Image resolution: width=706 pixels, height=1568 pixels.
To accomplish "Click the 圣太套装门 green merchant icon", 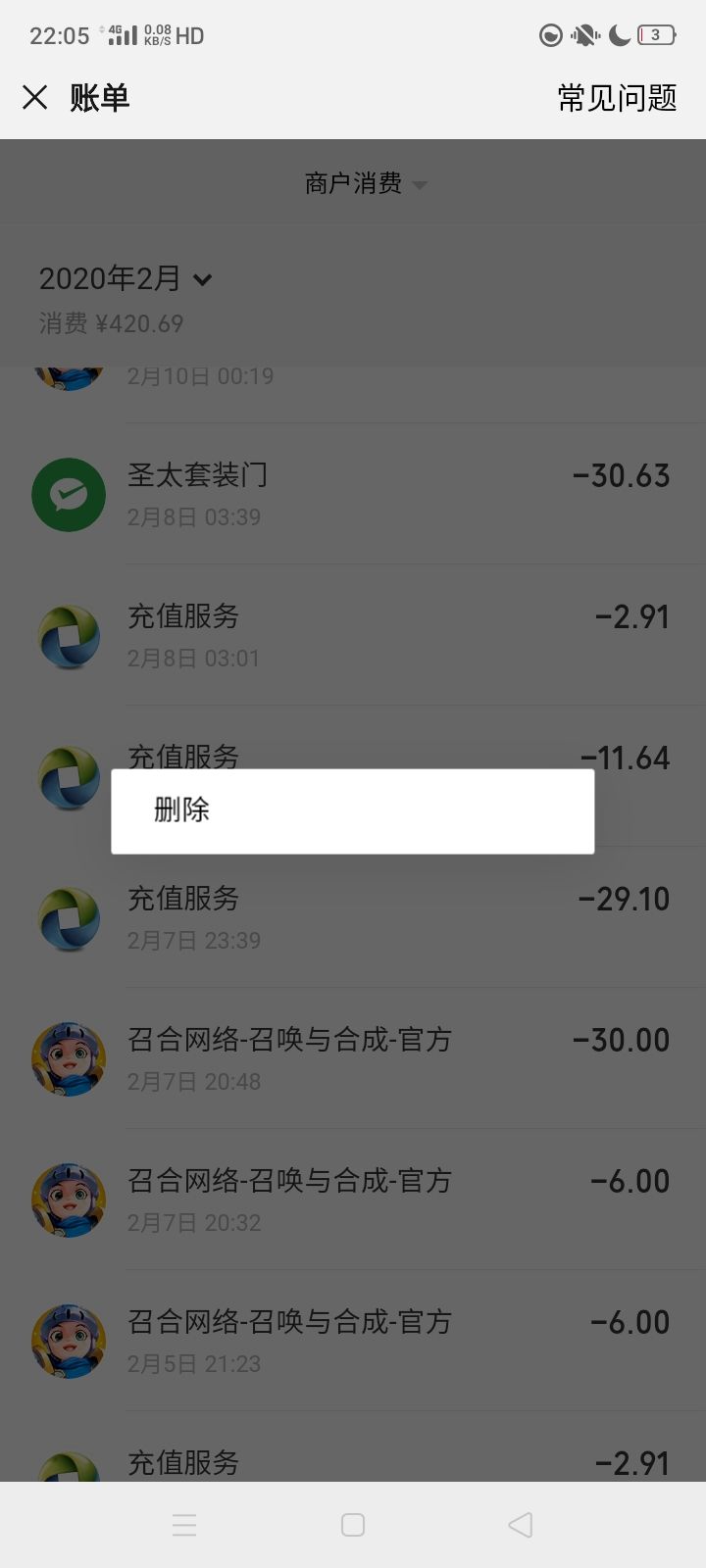I will pos(69,494).
